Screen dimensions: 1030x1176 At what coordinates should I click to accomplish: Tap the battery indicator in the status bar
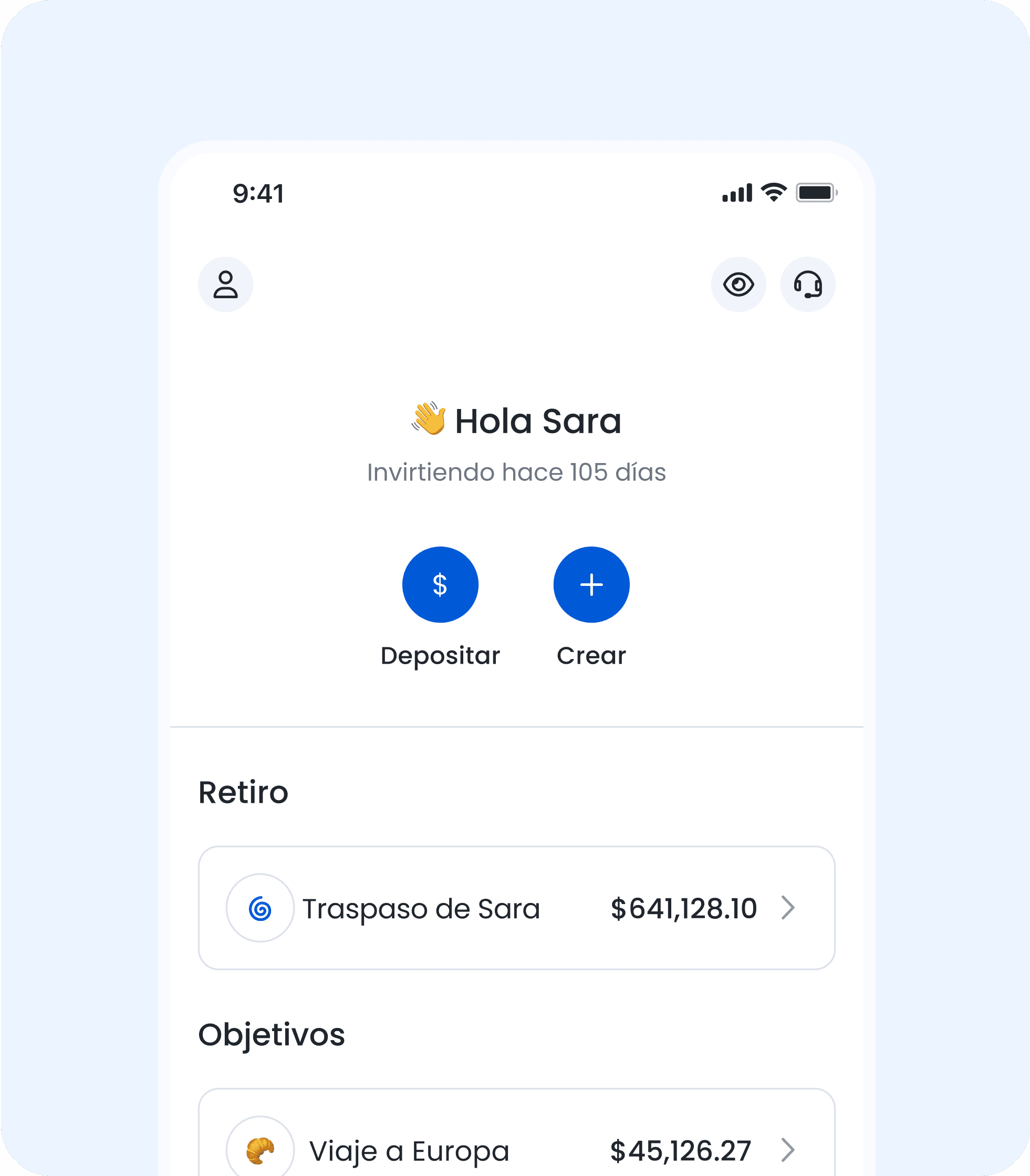pos(816,193)
